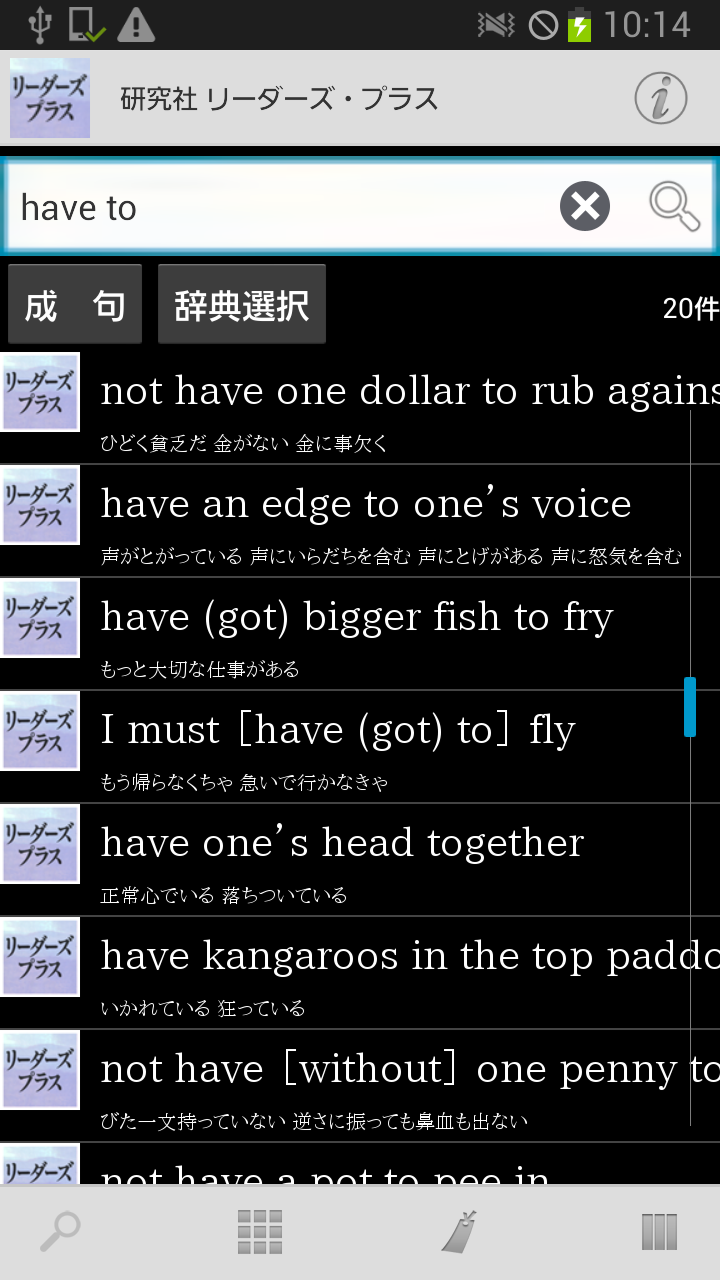Open 辞典選択 dictionary selection
Image resolution: width=720 pixels, height=1280 pixels.
(242, 304)
